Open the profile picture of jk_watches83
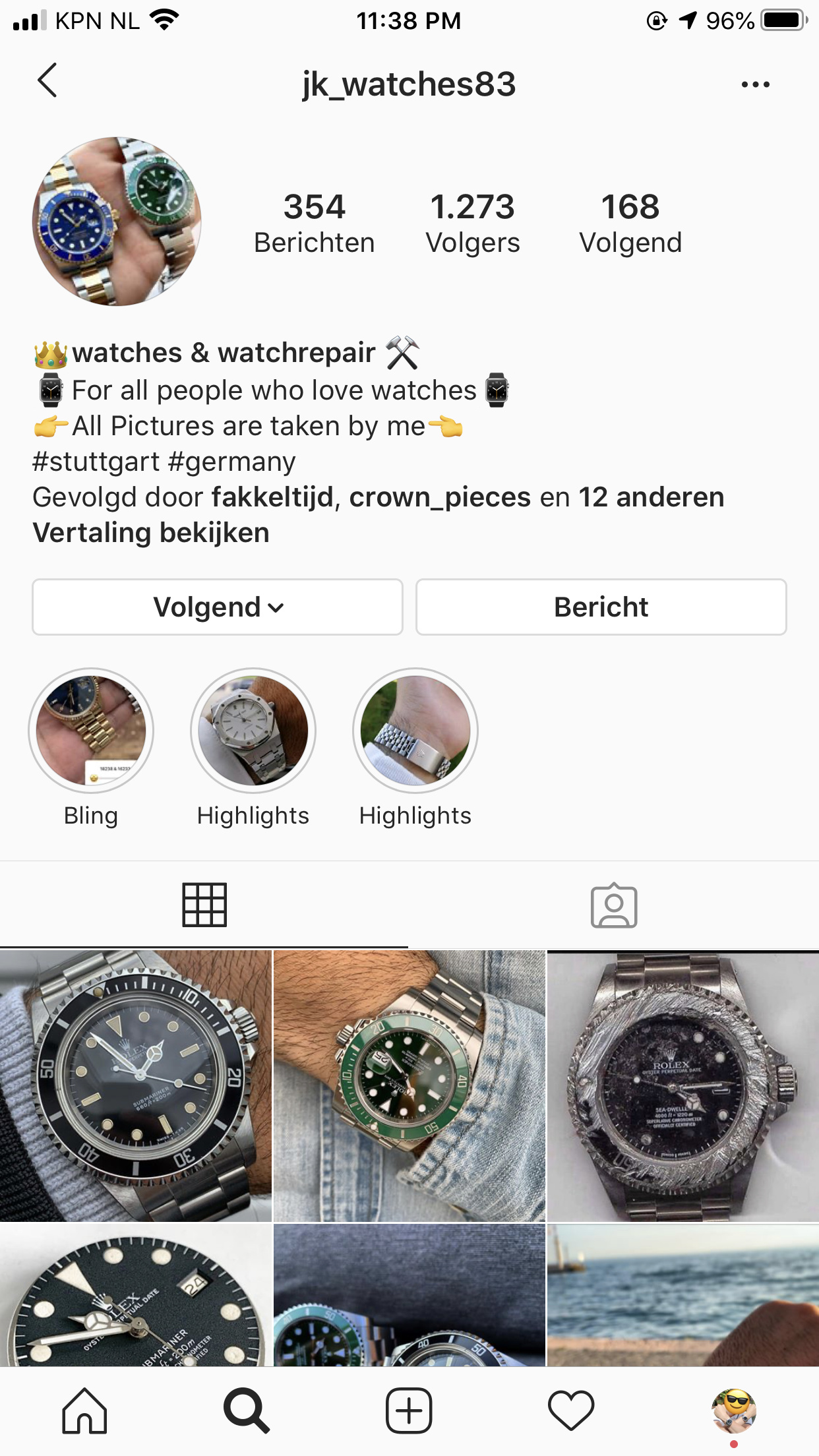 pyautogui.click(x=117, y=222)
